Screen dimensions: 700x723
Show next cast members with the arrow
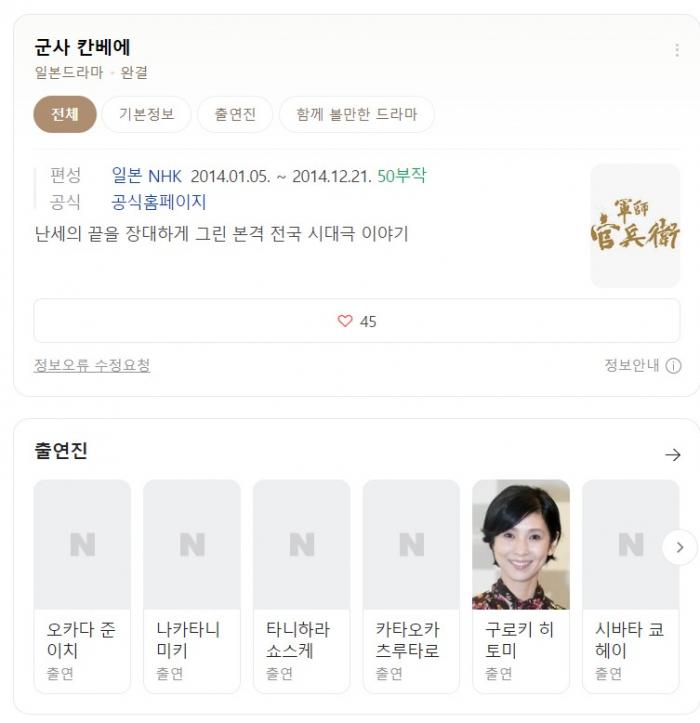click(679, 547)
